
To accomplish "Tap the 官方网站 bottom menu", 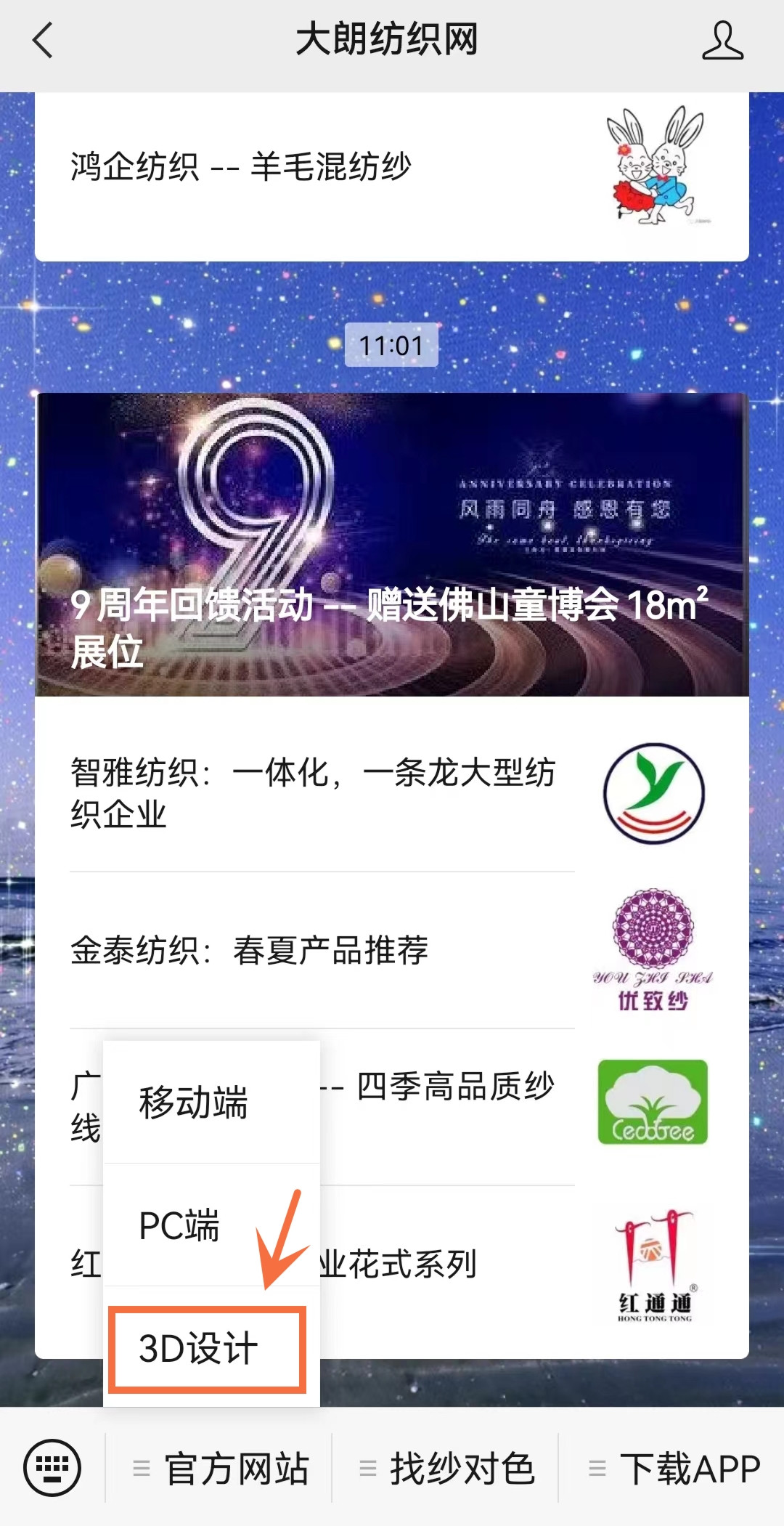I will coord(221,1469).
